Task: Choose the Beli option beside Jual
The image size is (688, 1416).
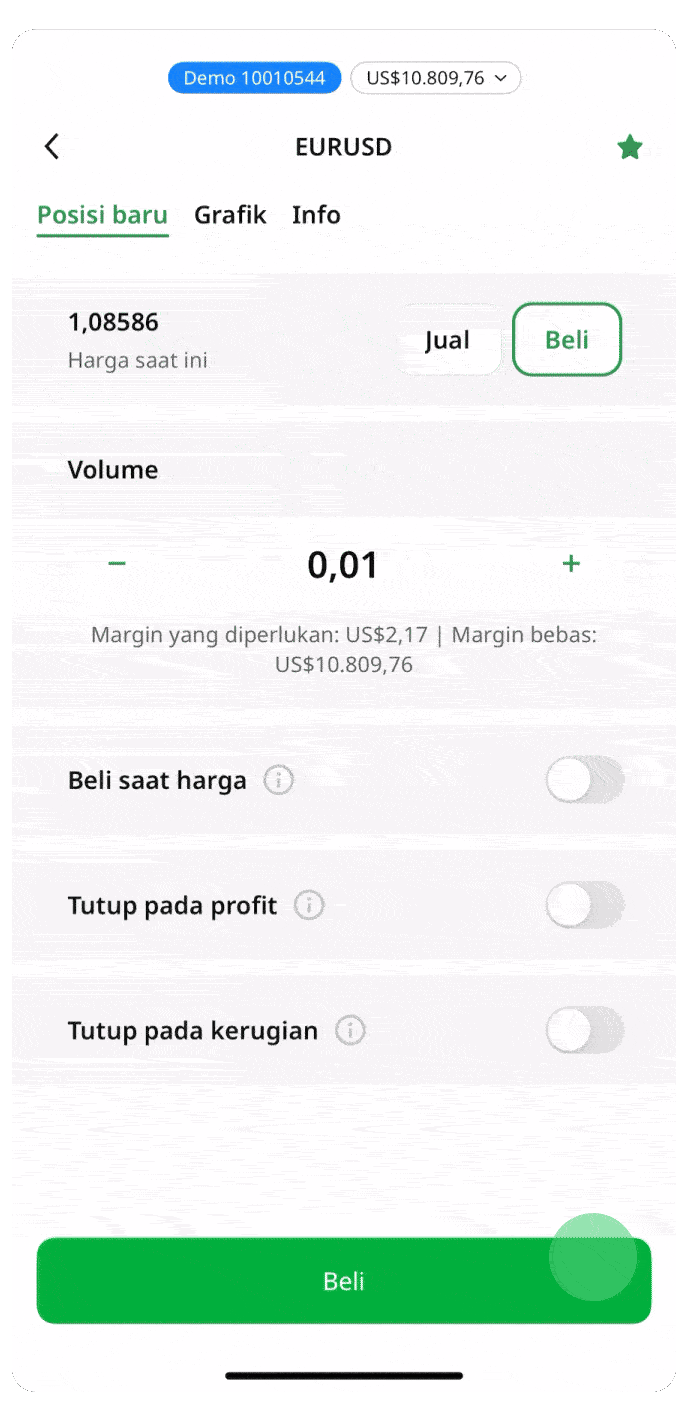Action: click(567, 340)
